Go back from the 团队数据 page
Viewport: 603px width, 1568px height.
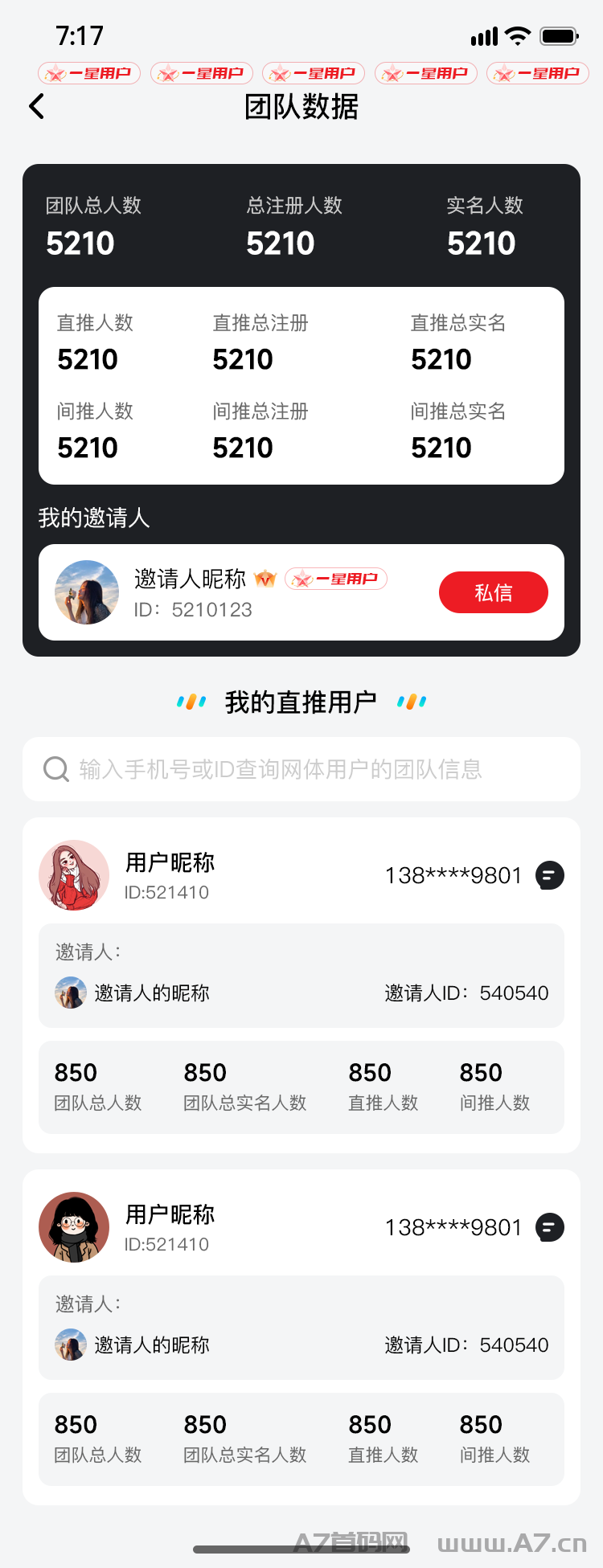click(37, 106)
